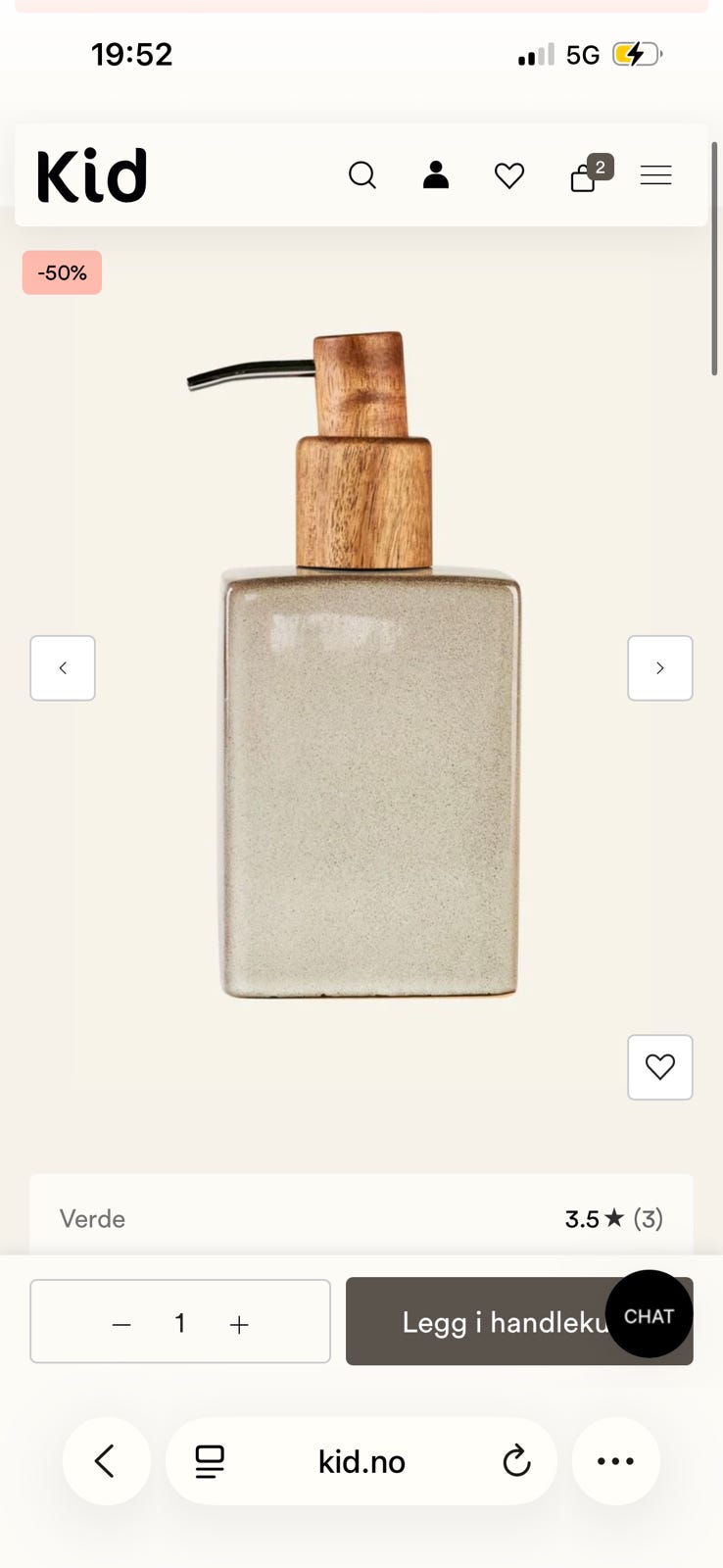Open the page reader menu icon
The height and width of the screenshot is (1568, 723).
(210, 1461)
